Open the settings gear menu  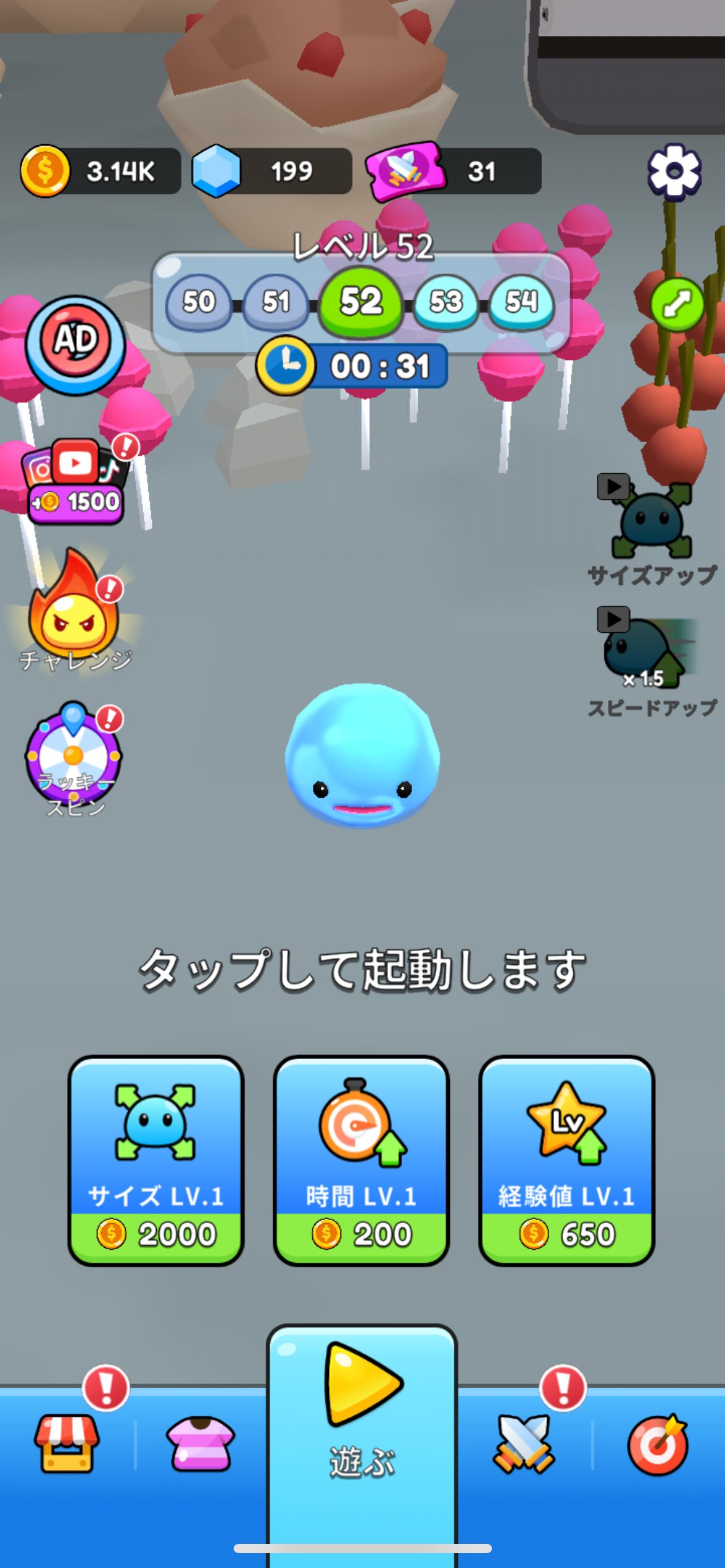point(674,172)
